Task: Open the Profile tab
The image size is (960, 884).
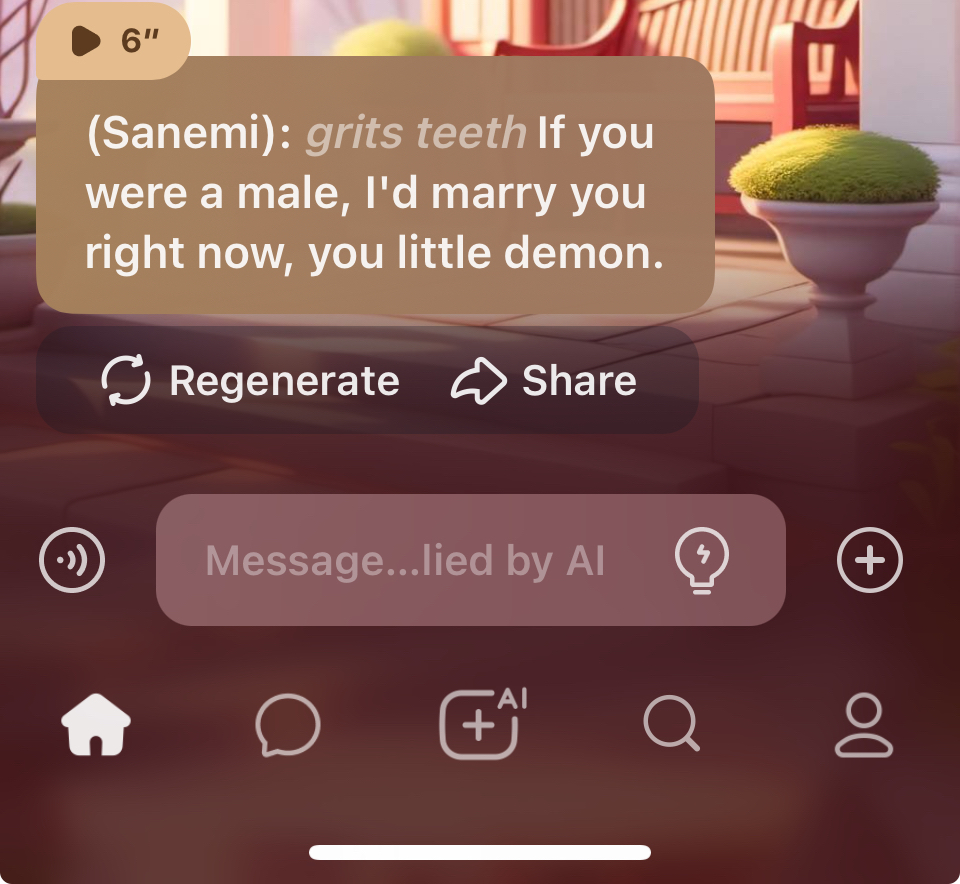Action: tap(864, 725)
